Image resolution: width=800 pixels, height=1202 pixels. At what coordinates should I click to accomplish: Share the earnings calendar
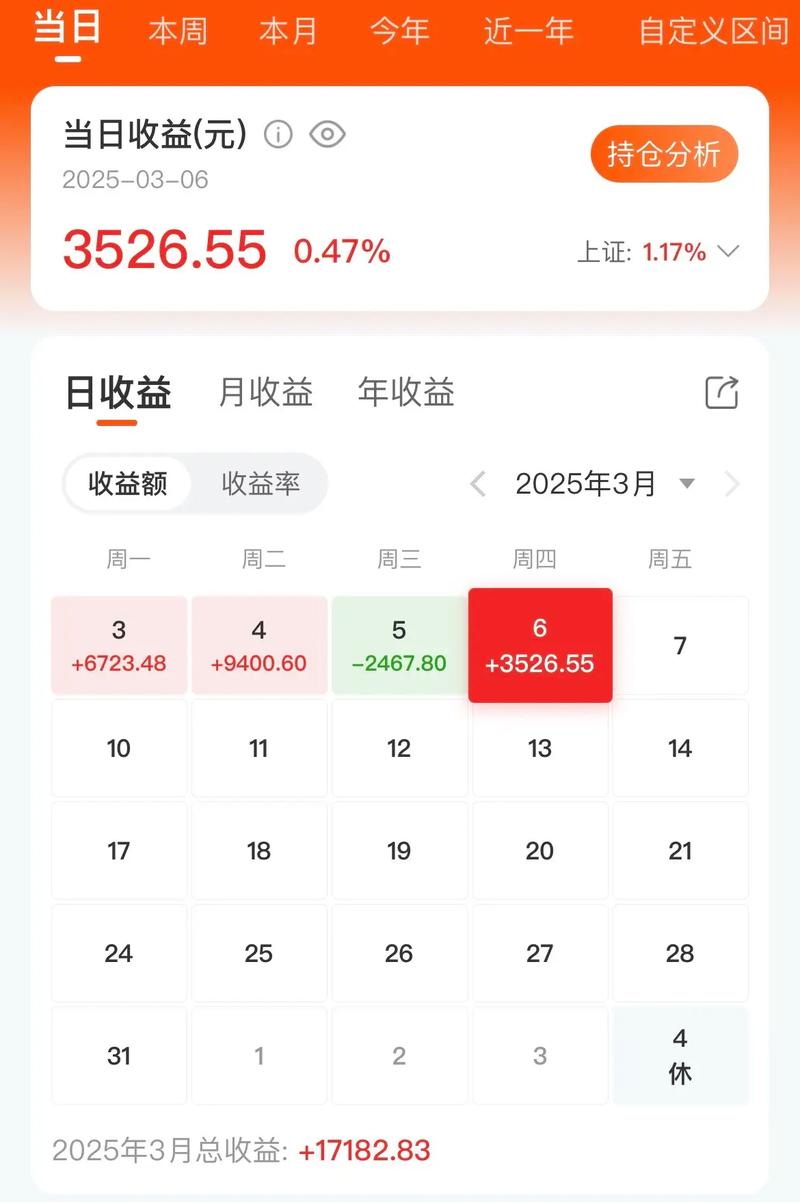tap(721, 393)
